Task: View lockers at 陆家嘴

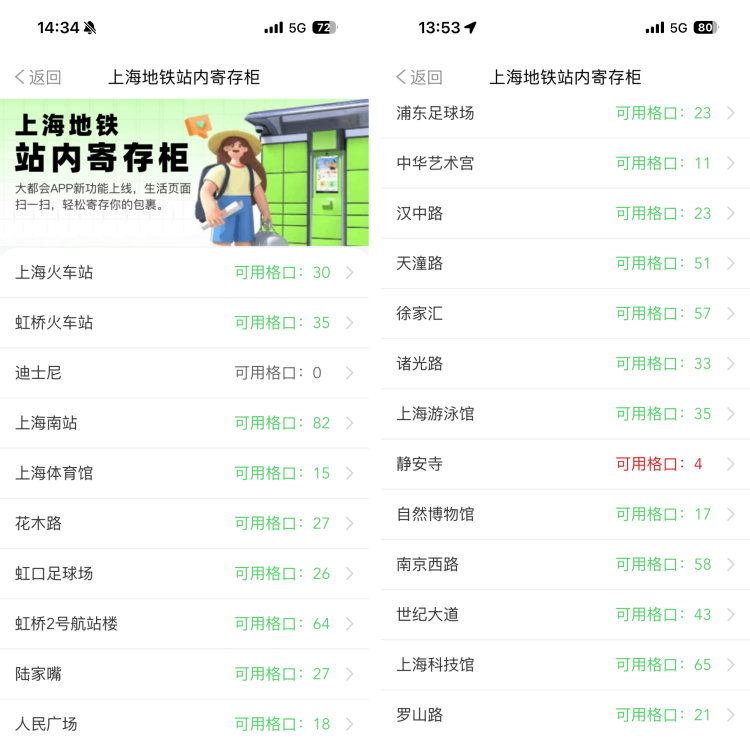Action: [184, 673]
